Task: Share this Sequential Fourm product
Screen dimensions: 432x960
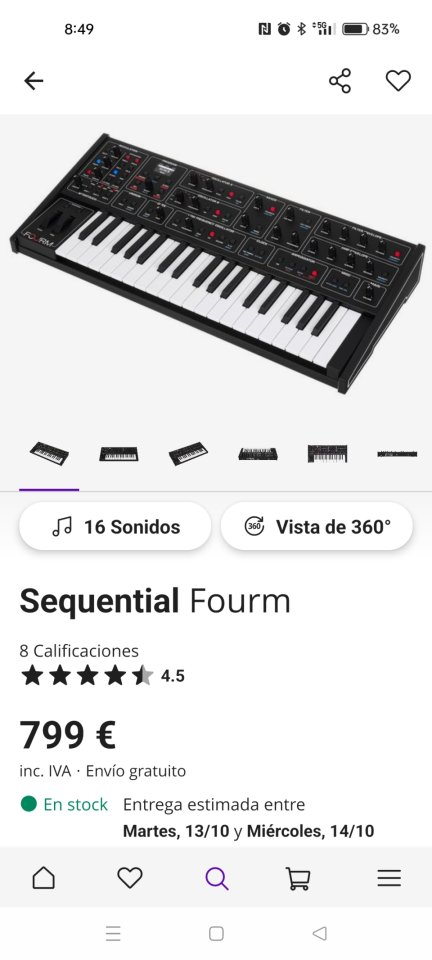Action: pos(340,81)
